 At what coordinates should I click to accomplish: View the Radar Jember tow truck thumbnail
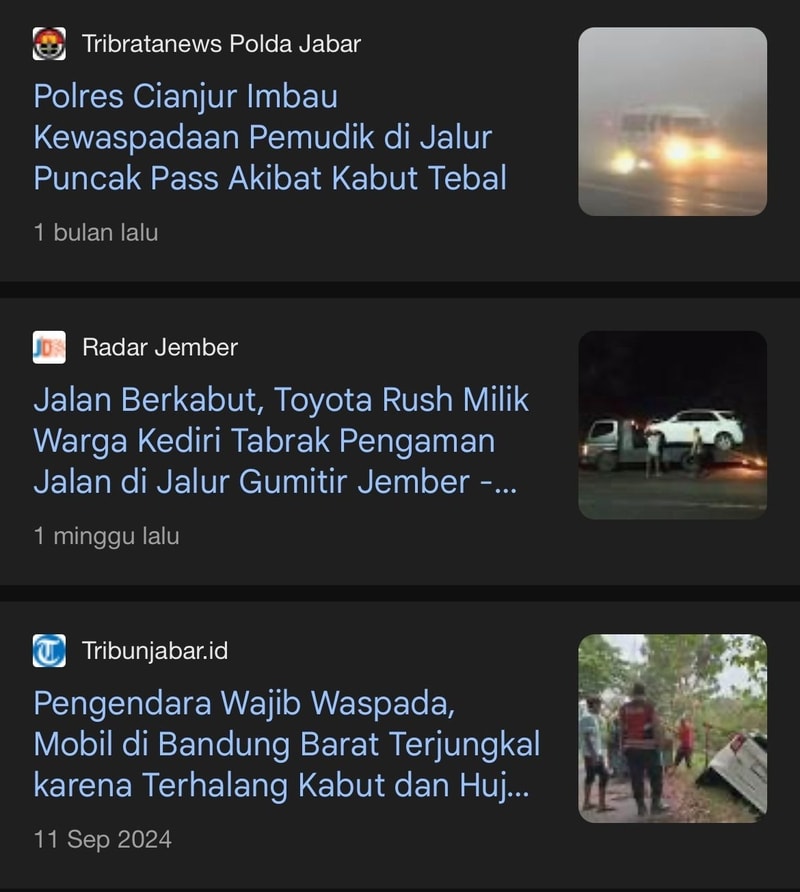(x=672, y=425)
